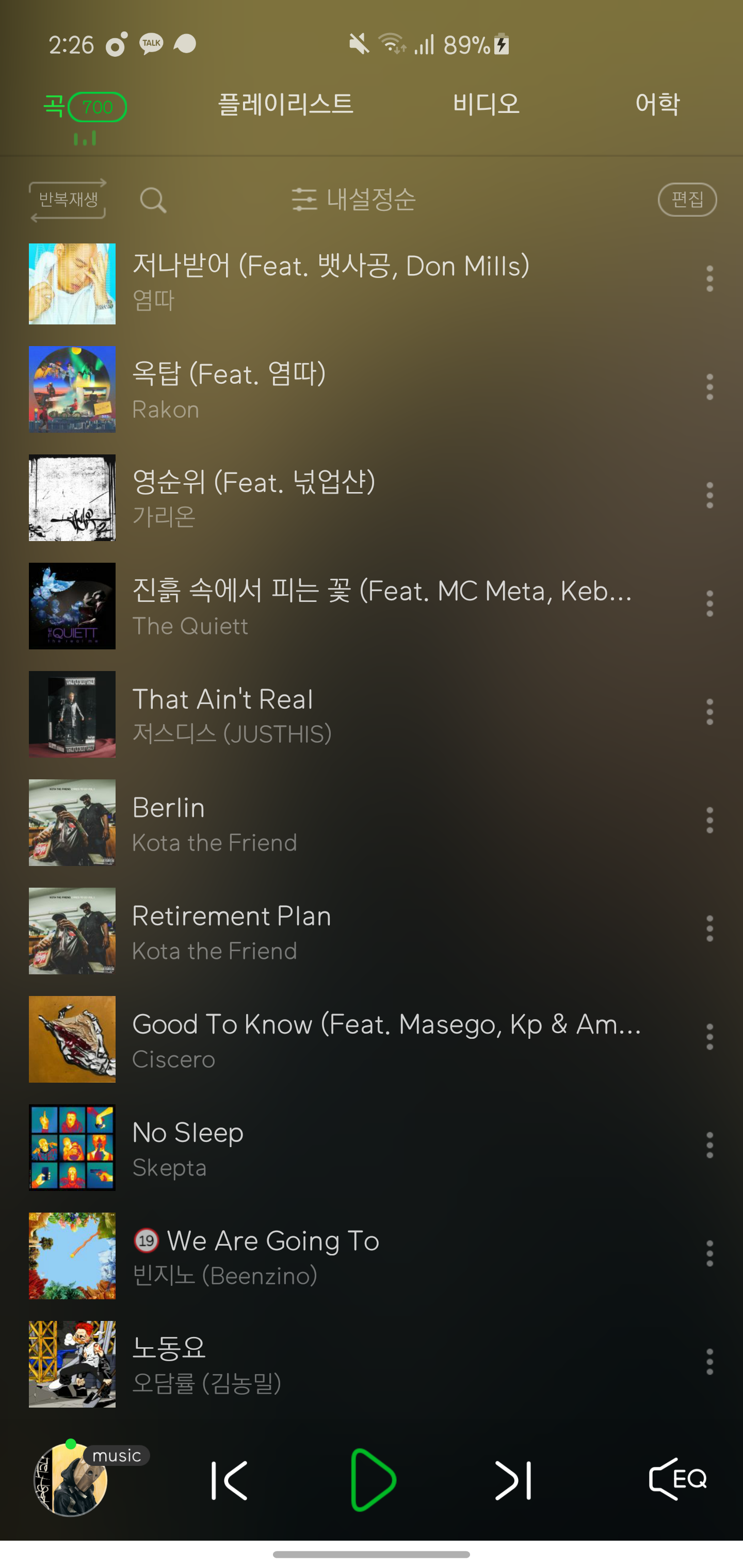Change sort order via 내설정순
Screen dimensions: 743x1568
point(354,200)
